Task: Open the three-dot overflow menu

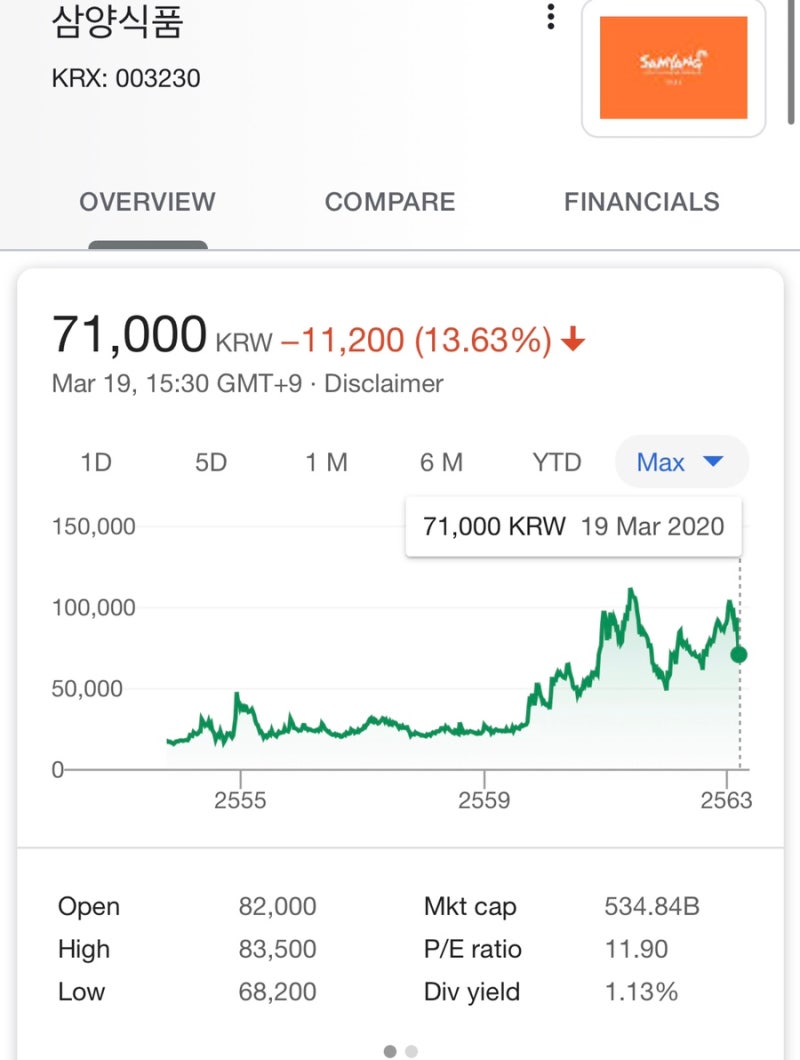Action: point(549,17)
